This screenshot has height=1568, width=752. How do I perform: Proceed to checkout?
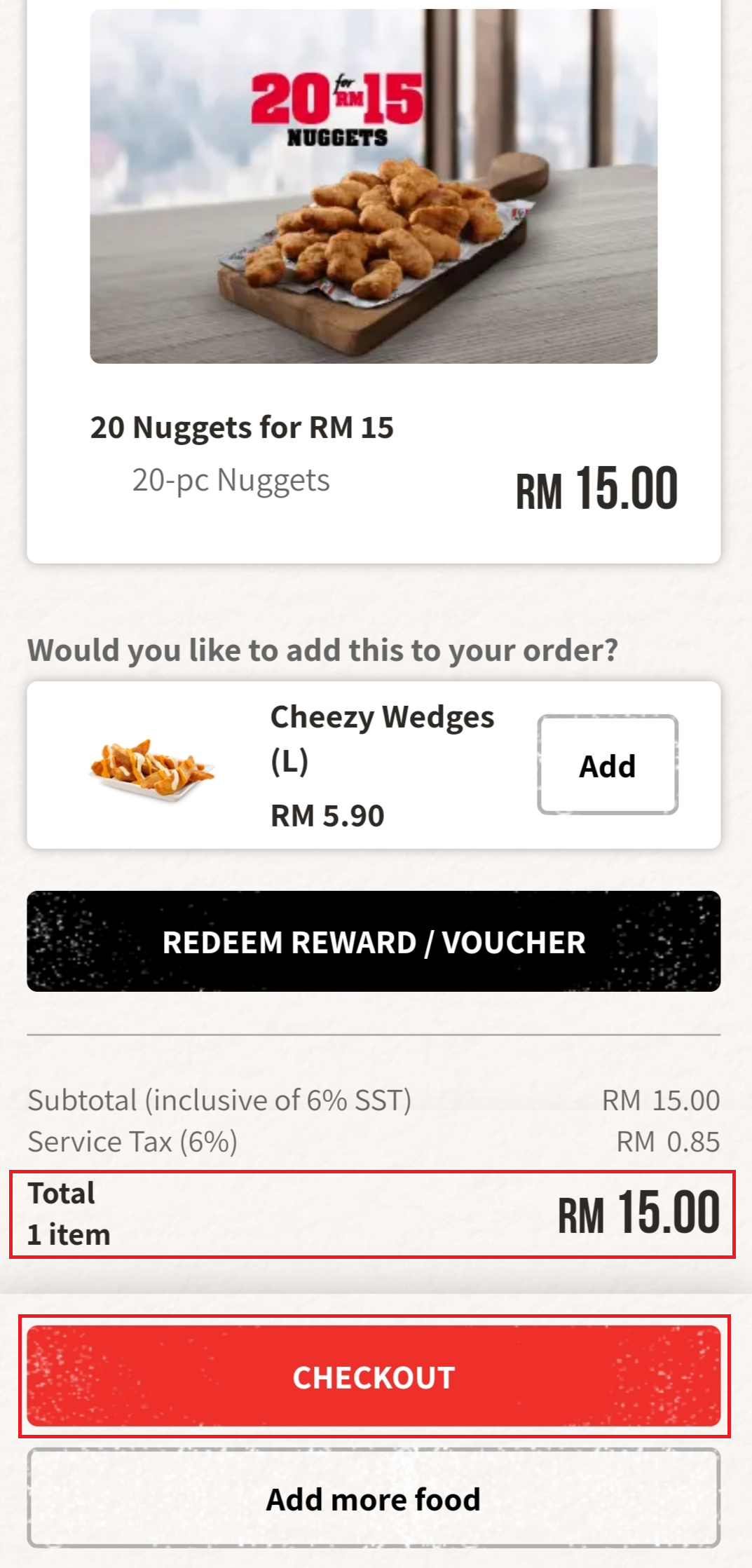[x=374, y=1377]
